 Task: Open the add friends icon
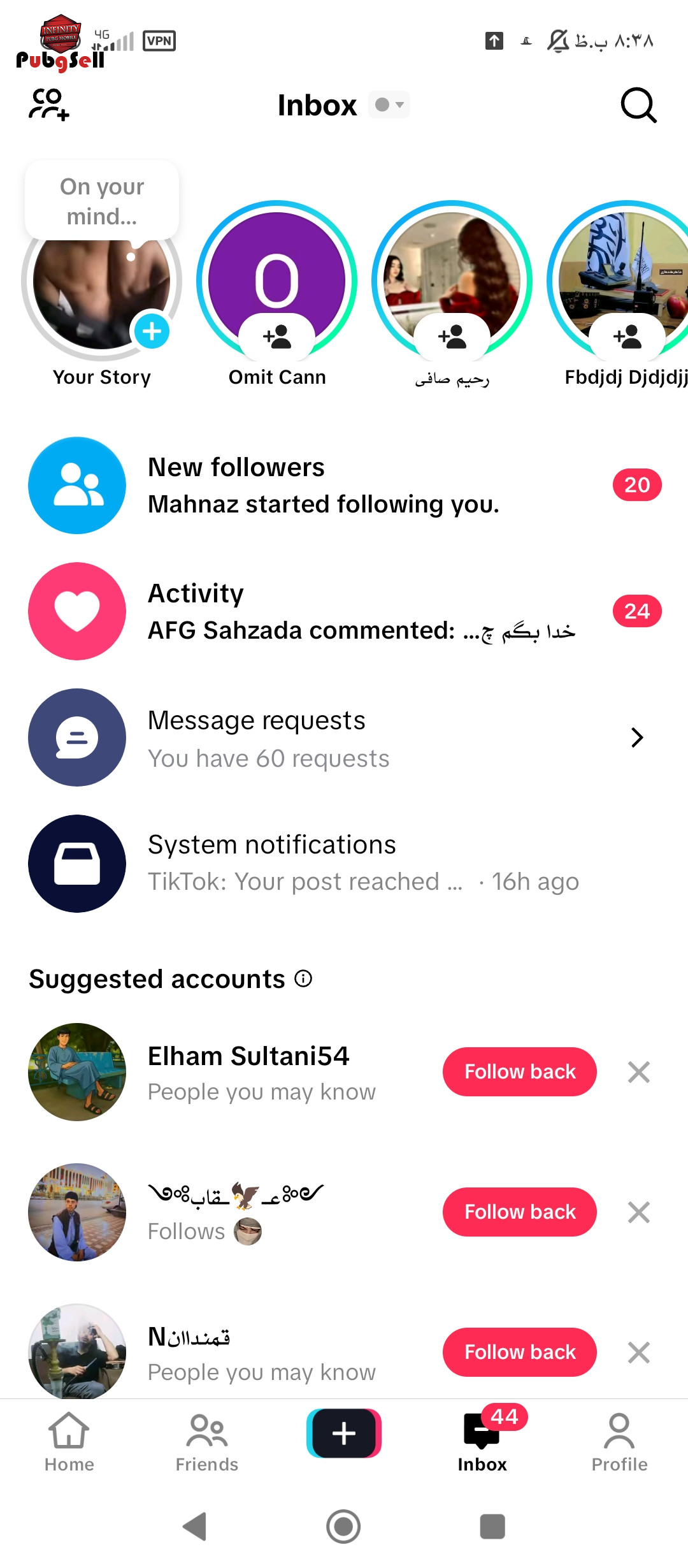coord(49,105)
